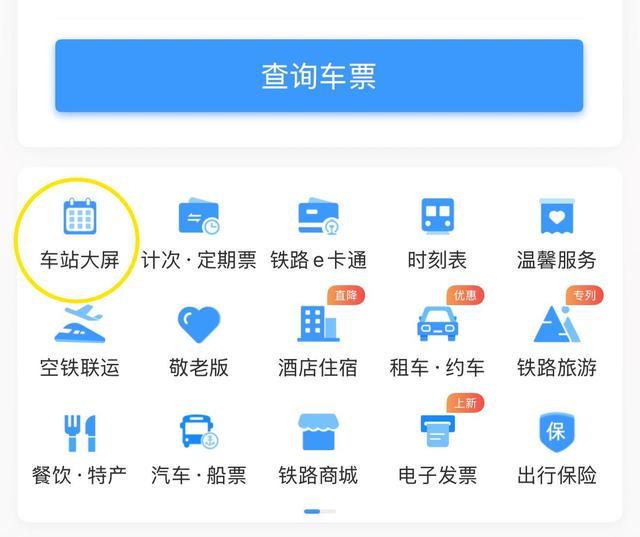Open 电子发票 e-invoice

[x=437, y=448]
